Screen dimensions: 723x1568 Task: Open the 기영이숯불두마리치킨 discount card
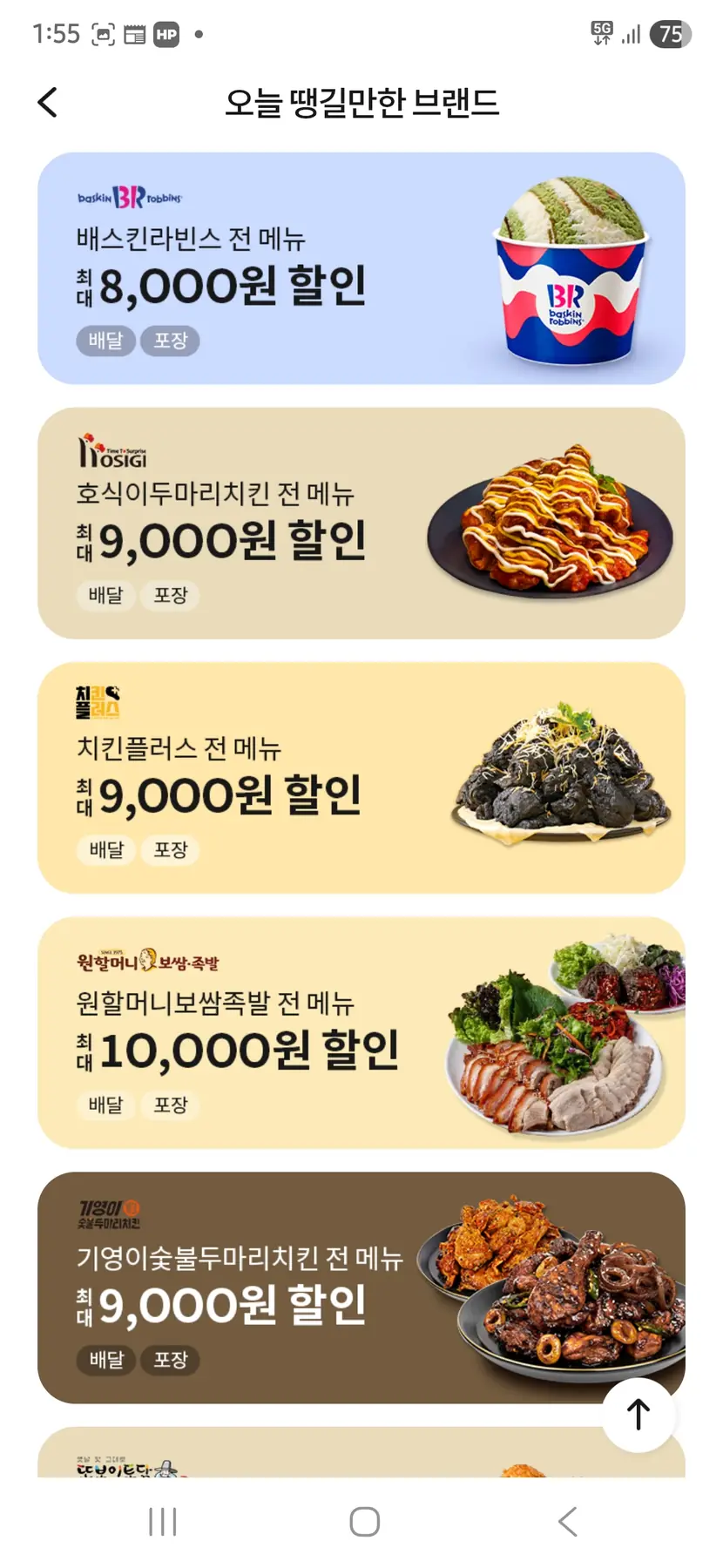(331, 1287)
